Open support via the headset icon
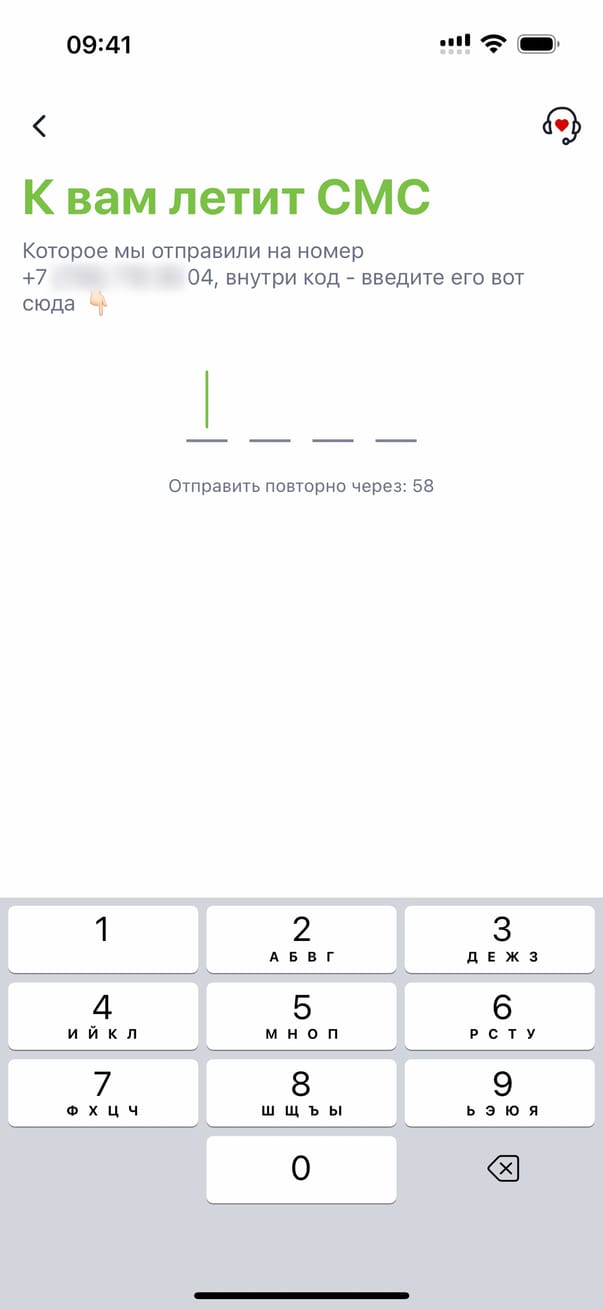Image resolution: width=603 pixels, height=1310 pixels. coord(561,126)
